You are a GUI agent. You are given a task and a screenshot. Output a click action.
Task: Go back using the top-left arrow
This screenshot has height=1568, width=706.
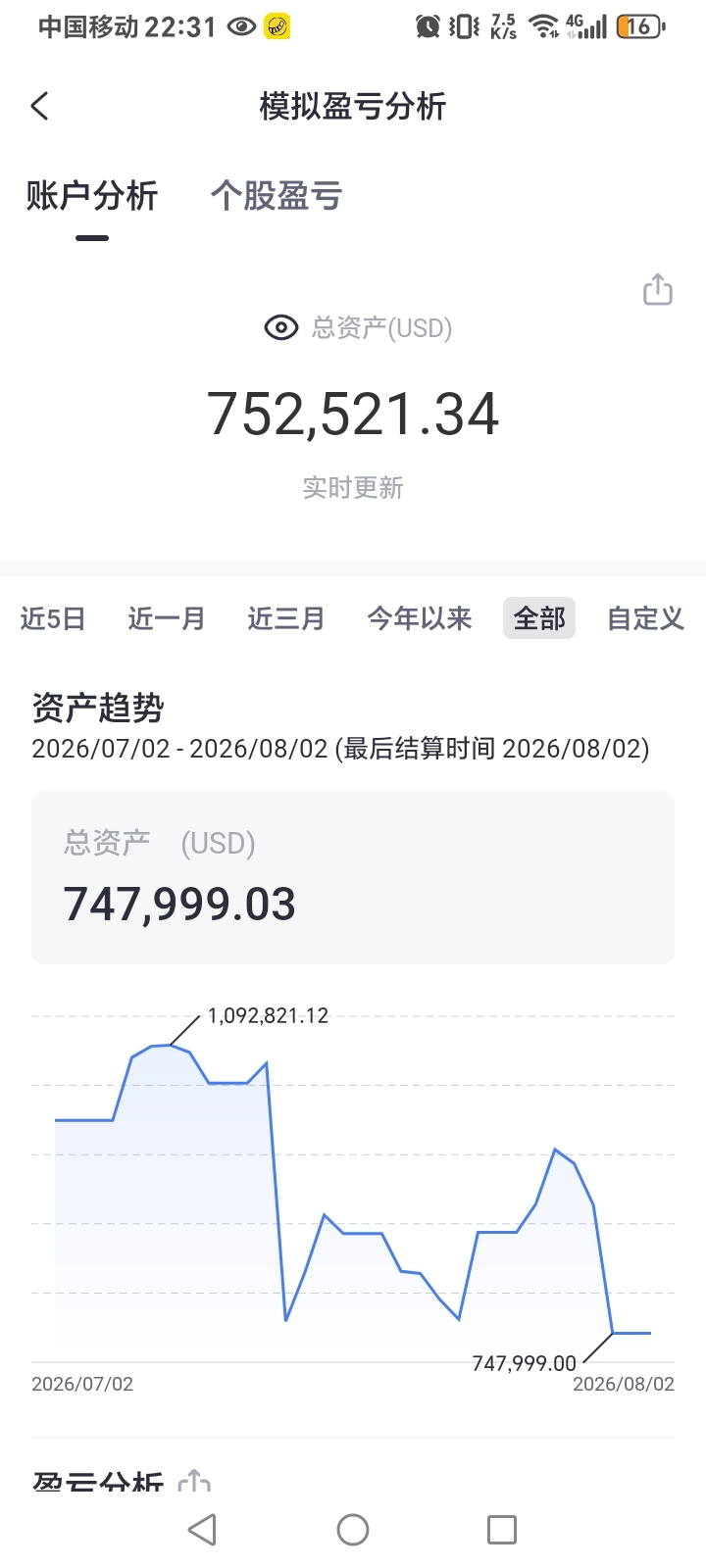[x=39, y=106]
